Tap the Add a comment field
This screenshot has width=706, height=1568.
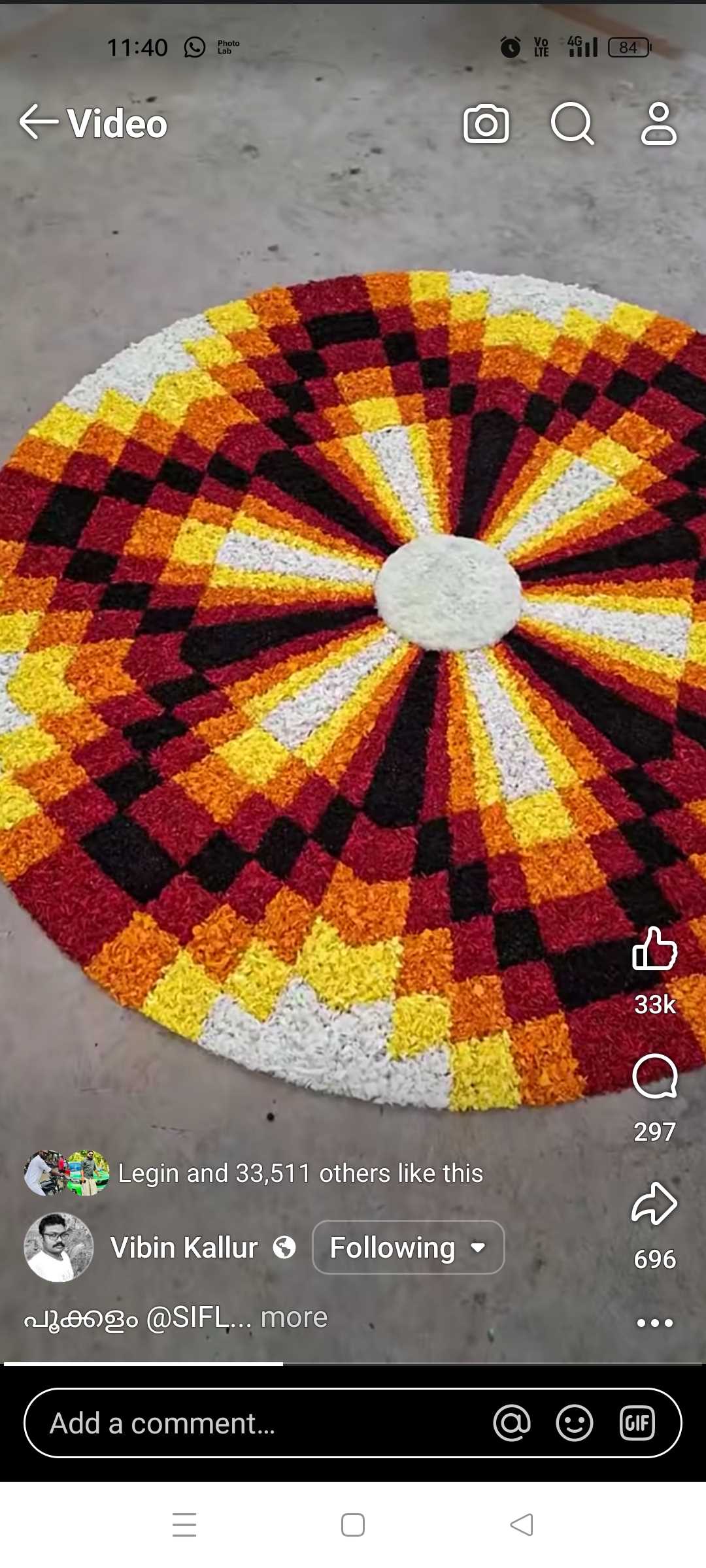click(x=261, y=1424)
